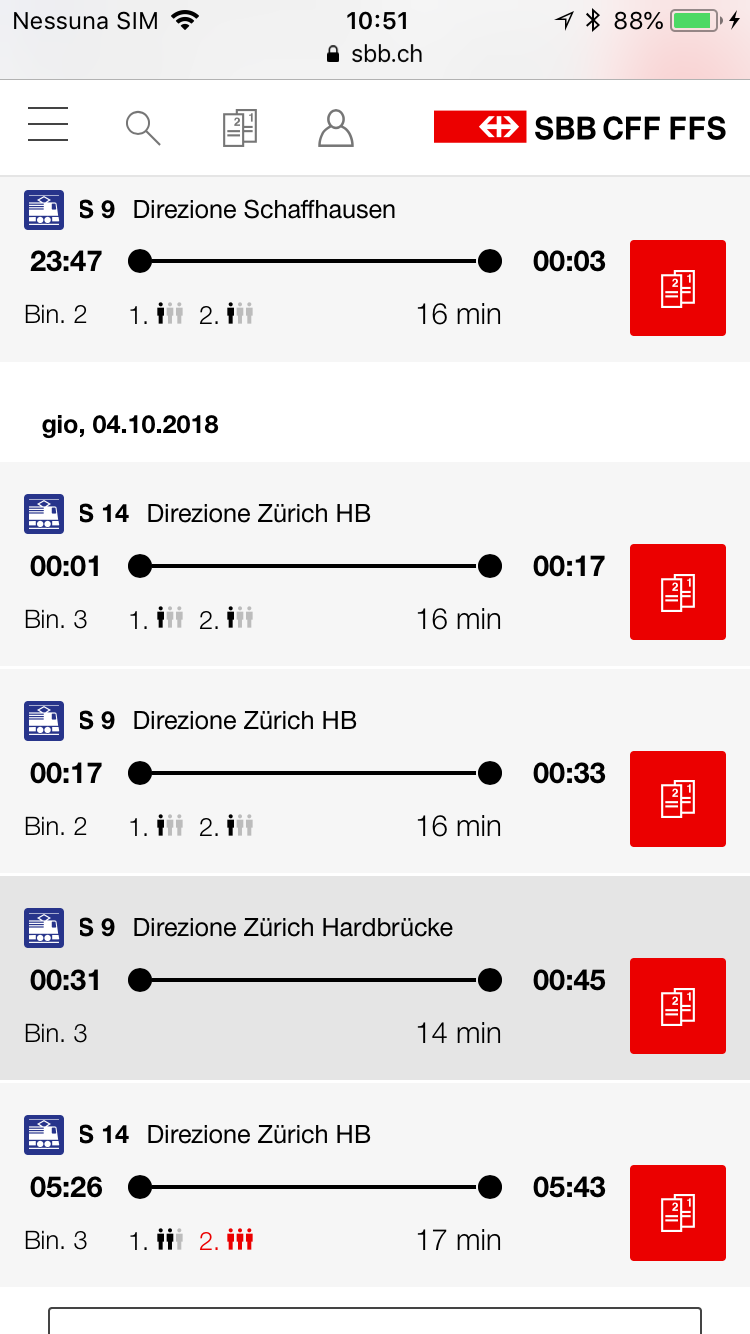Screen dimensions: 750x1334
Task: Buy ticket for the 00:17 S 9 train
Action: [677, 799]
